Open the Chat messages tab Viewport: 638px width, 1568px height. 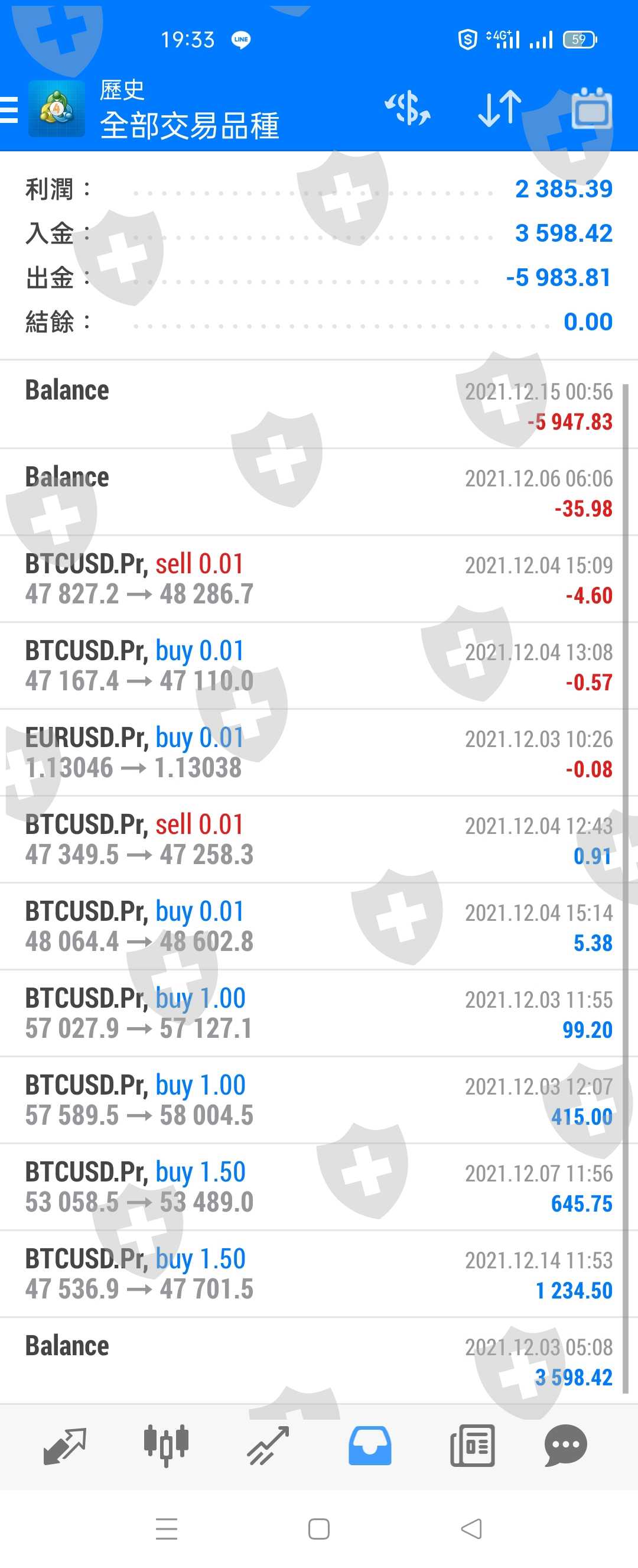coord(565,1446)
